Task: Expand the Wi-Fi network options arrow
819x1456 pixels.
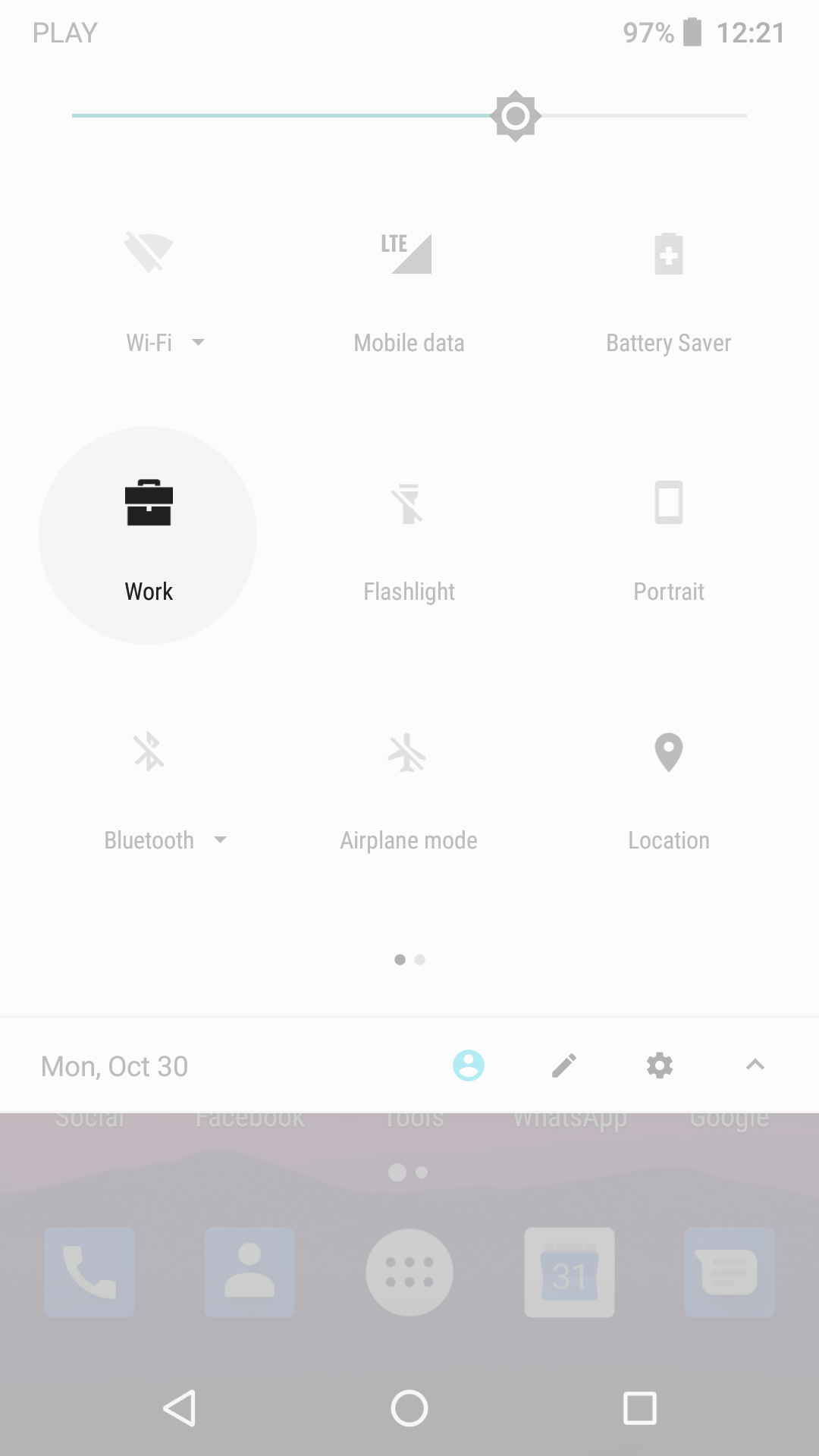Action: tap(198, 343)
